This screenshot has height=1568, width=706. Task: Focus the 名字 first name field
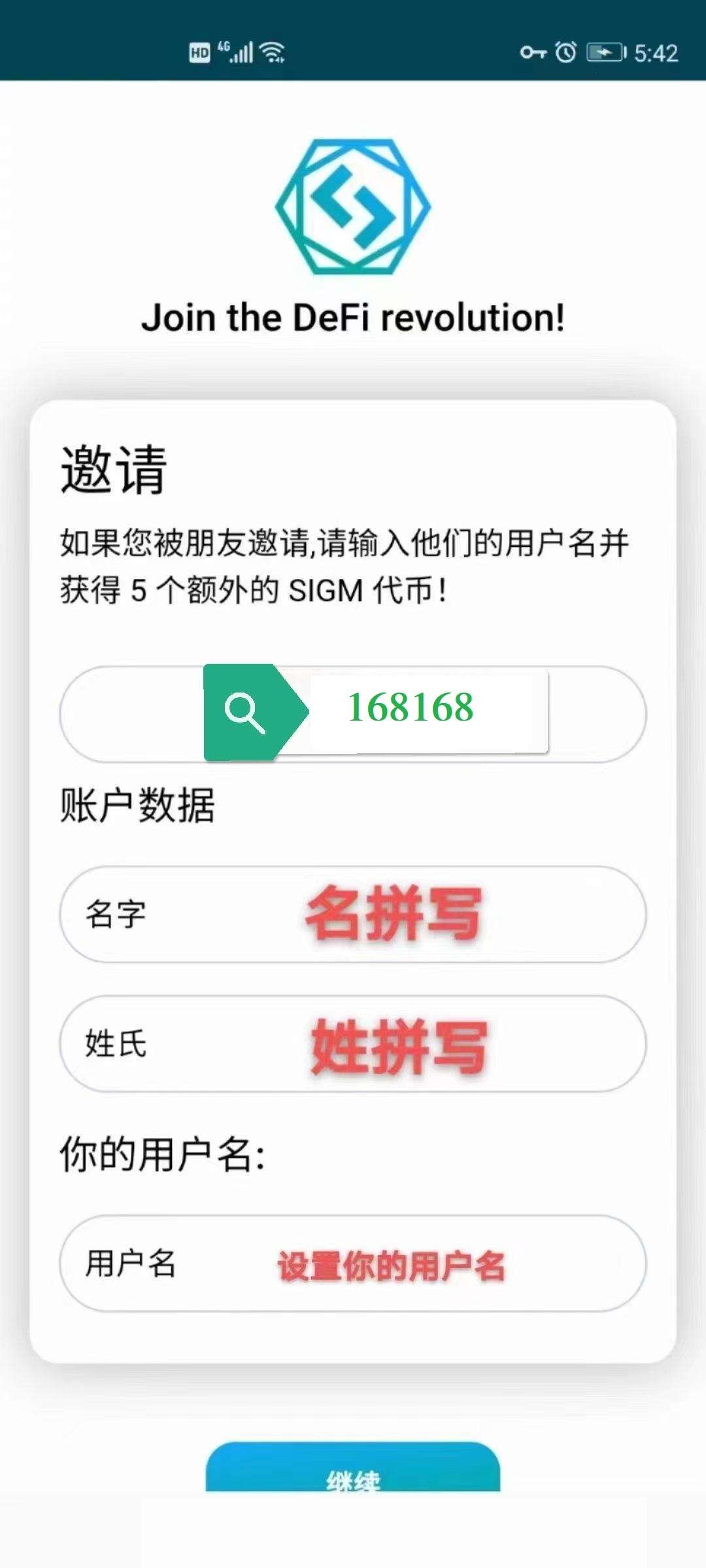pos(353,914)
